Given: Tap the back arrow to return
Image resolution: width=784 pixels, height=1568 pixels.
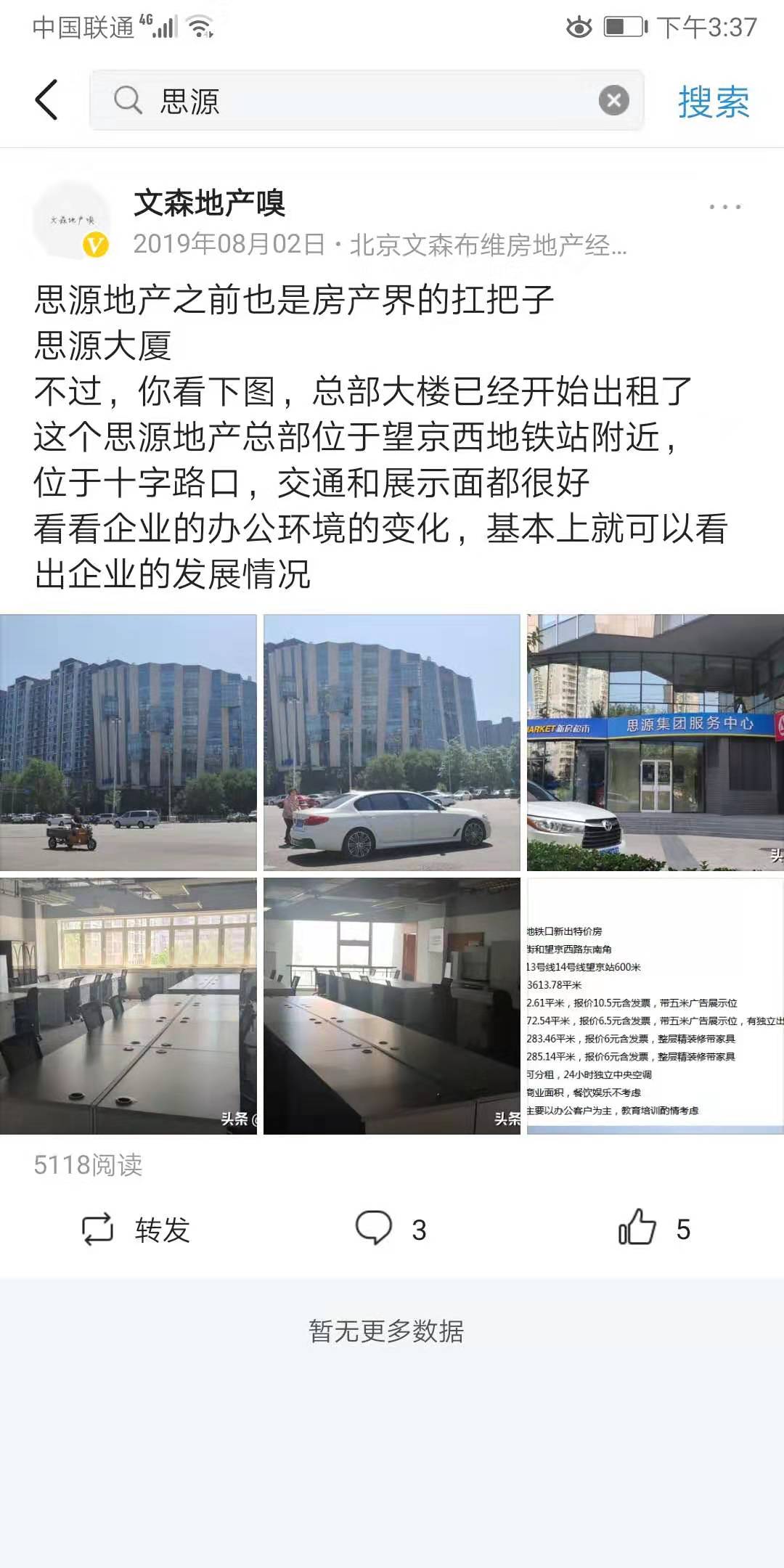Looking at the screenshot, I should (x=45, y=101).
